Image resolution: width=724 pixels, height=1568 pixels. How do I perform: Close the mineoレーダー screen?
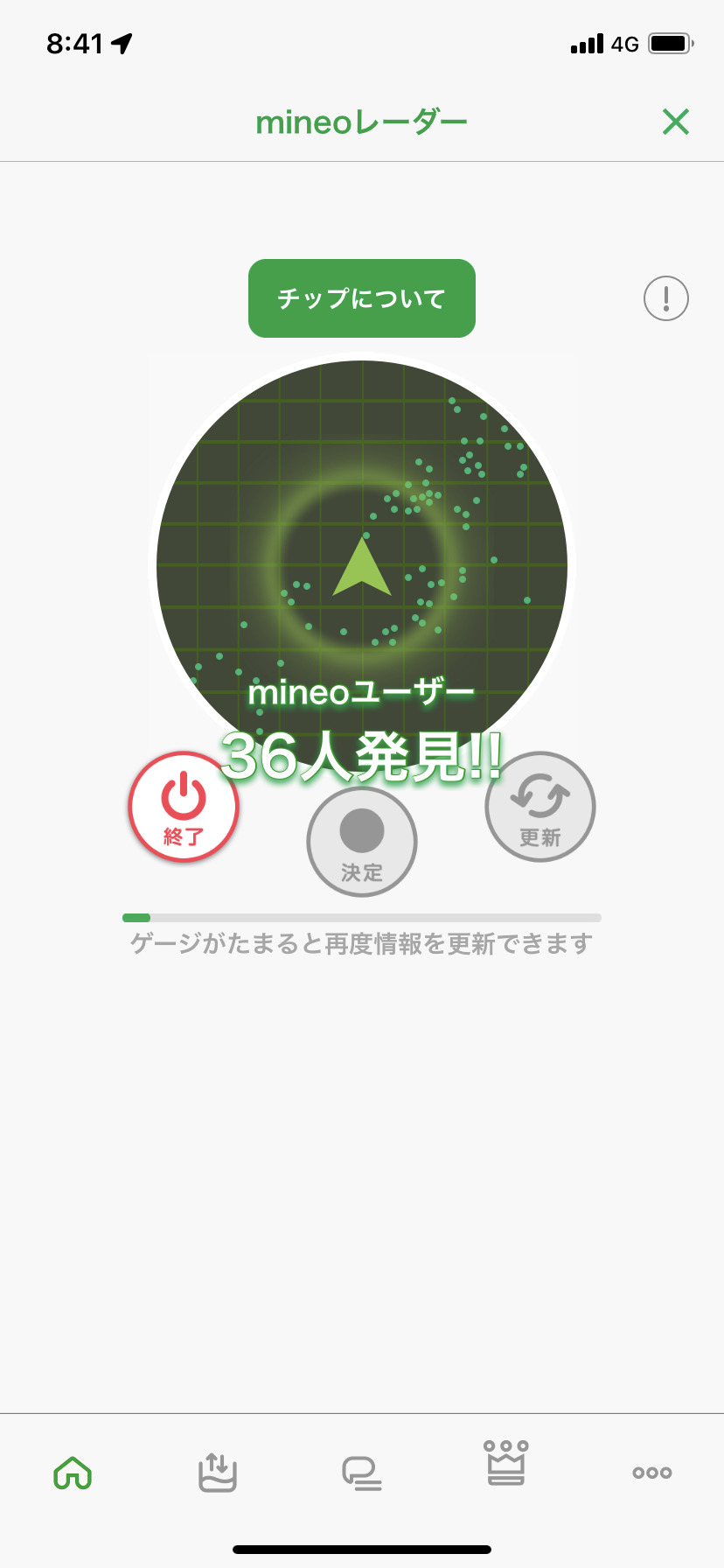coord(676,122)
